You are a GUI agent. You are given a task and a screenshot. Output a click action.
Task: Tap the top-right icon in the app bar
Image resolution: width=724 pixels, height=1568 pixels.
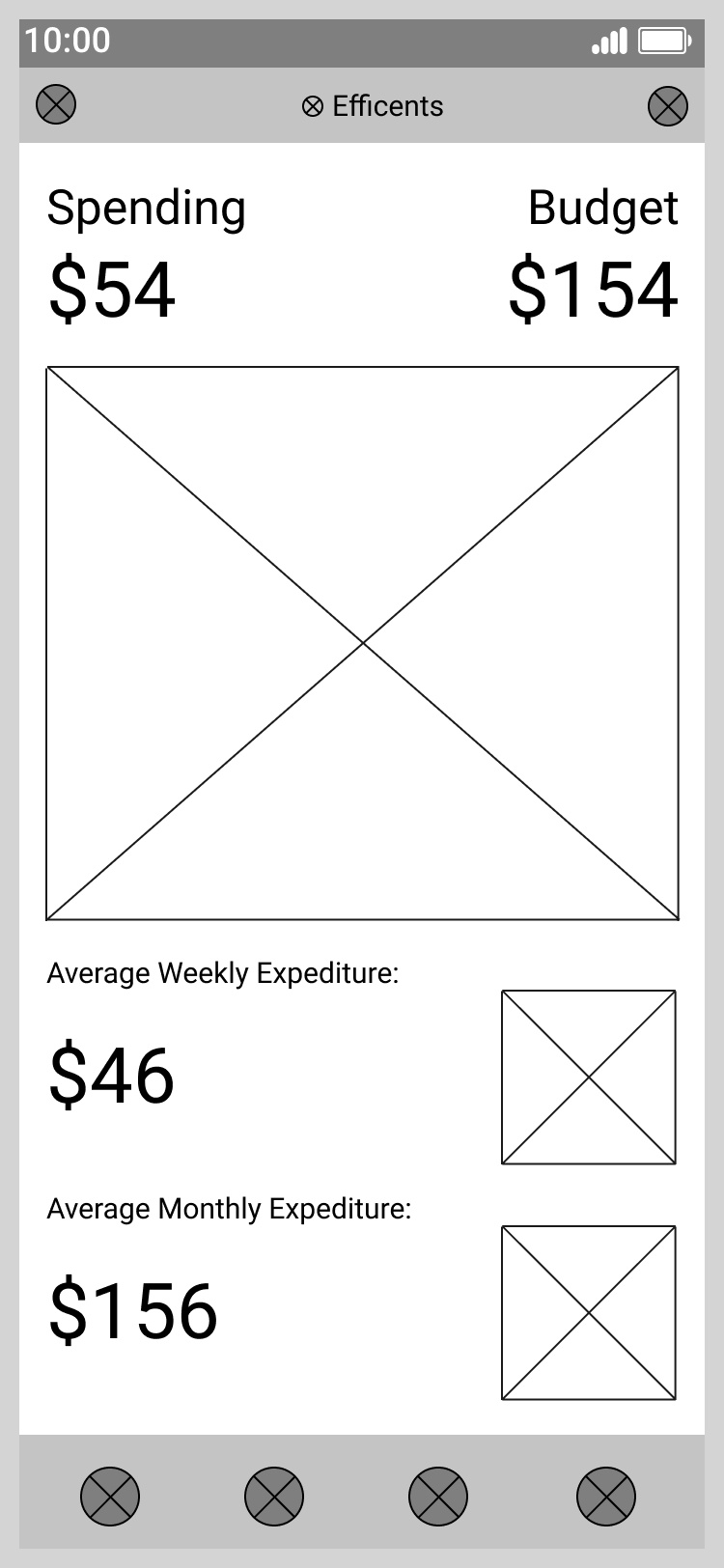point(667,106)
